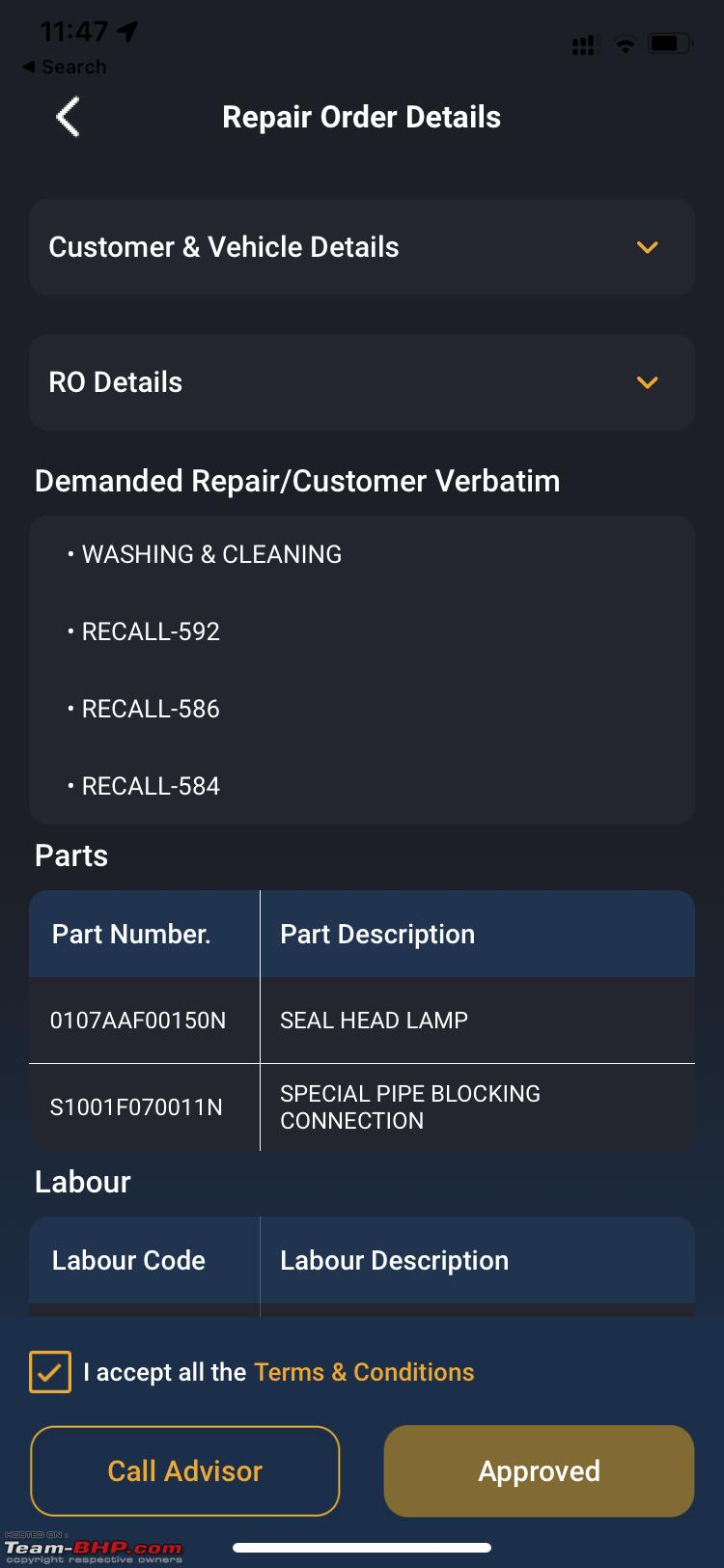Uncheck the accept terms checkbox

pyautogui.click(x=50, y=1372)
